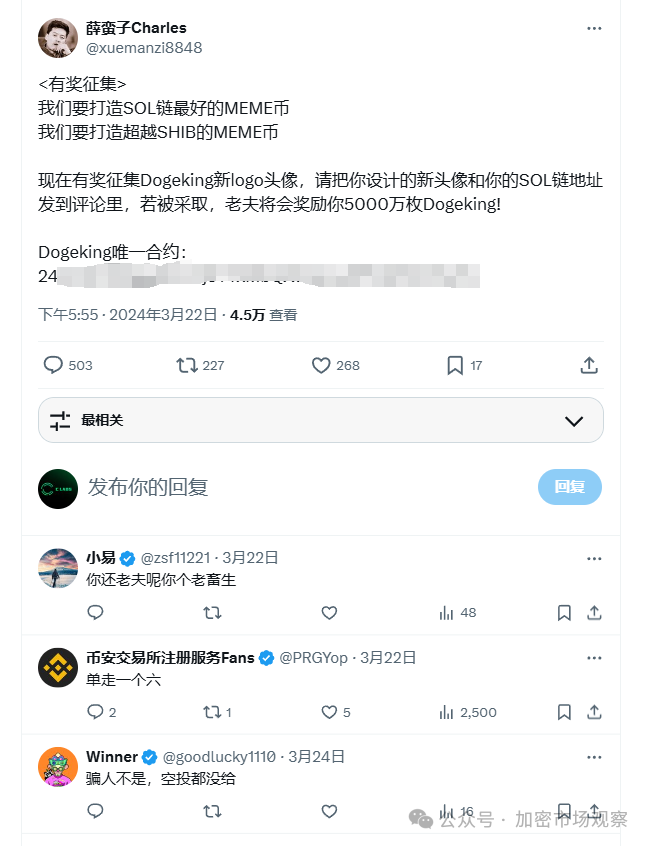Tap the 回复 button
Screen dimensions: 649x846
tap(569, 487)
